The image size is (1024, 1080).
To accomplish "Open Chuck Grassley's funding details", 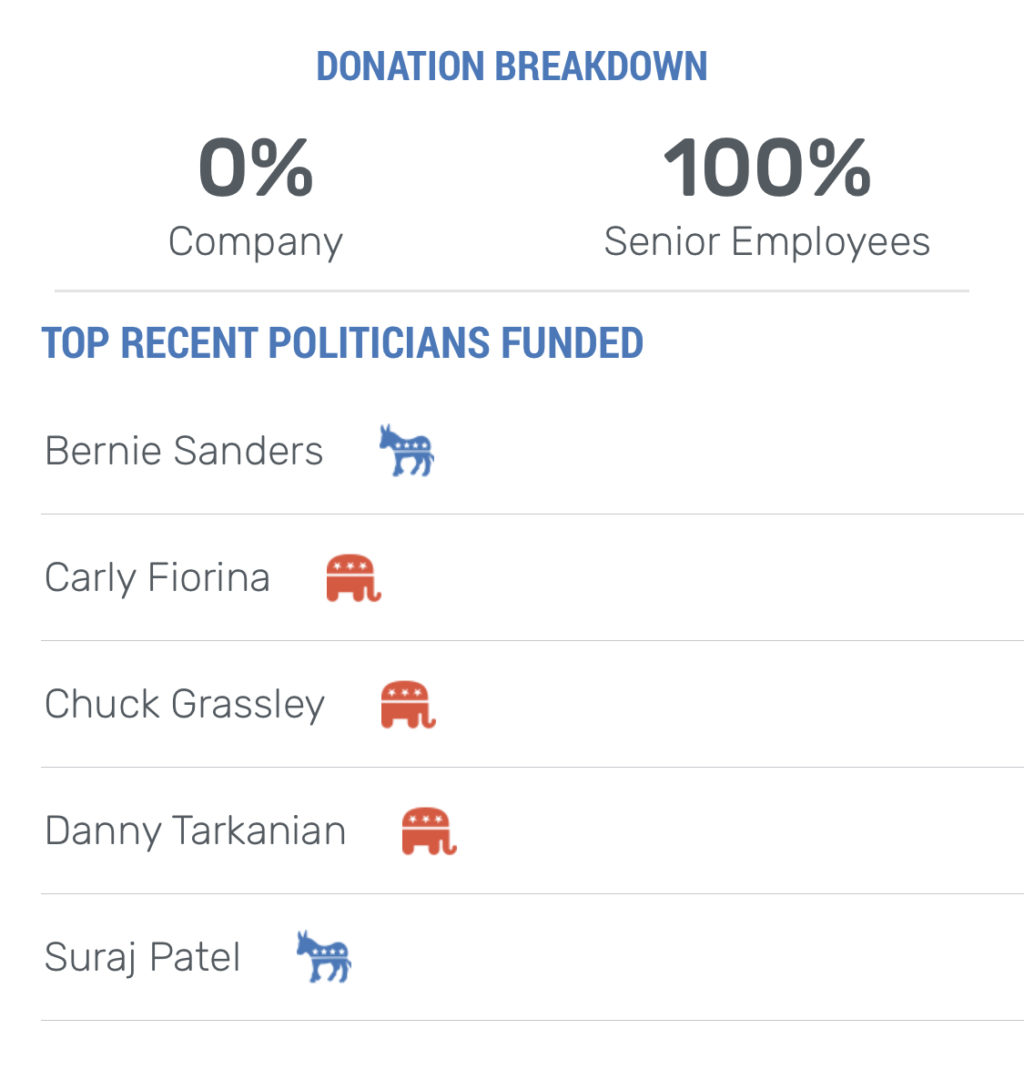I will point(185,704).
